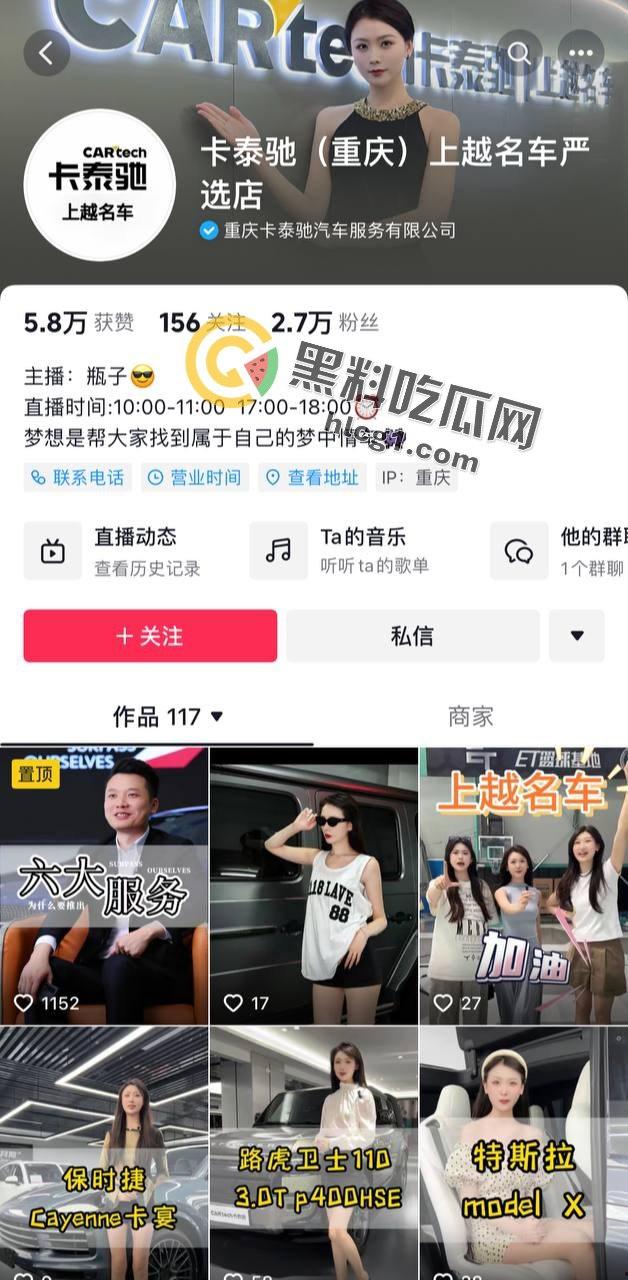Open the 营业时间 chip
Image resolution: width=628 pixels, height=1280 pixels.
[x=195, y=477]
